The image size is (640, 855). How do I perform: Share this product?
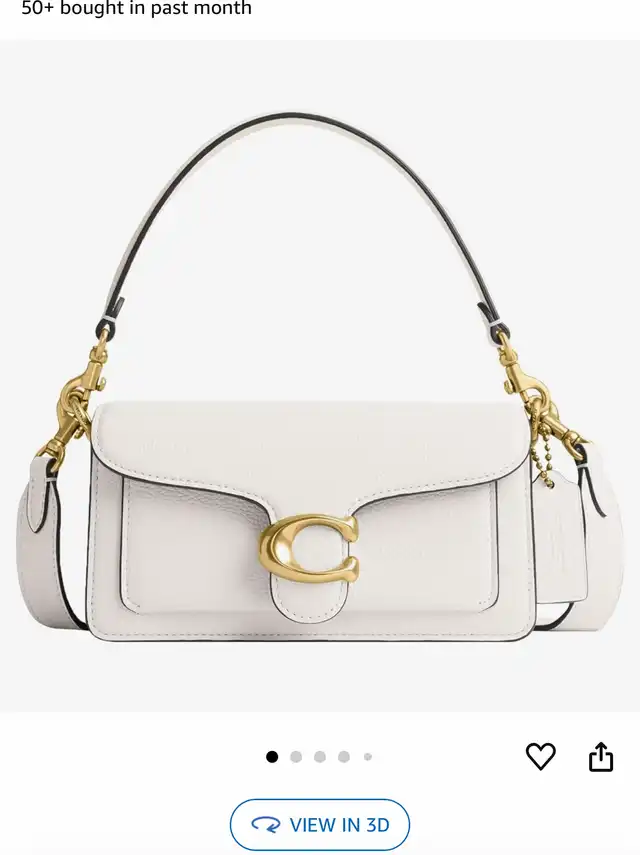click(x=600, y=757)
